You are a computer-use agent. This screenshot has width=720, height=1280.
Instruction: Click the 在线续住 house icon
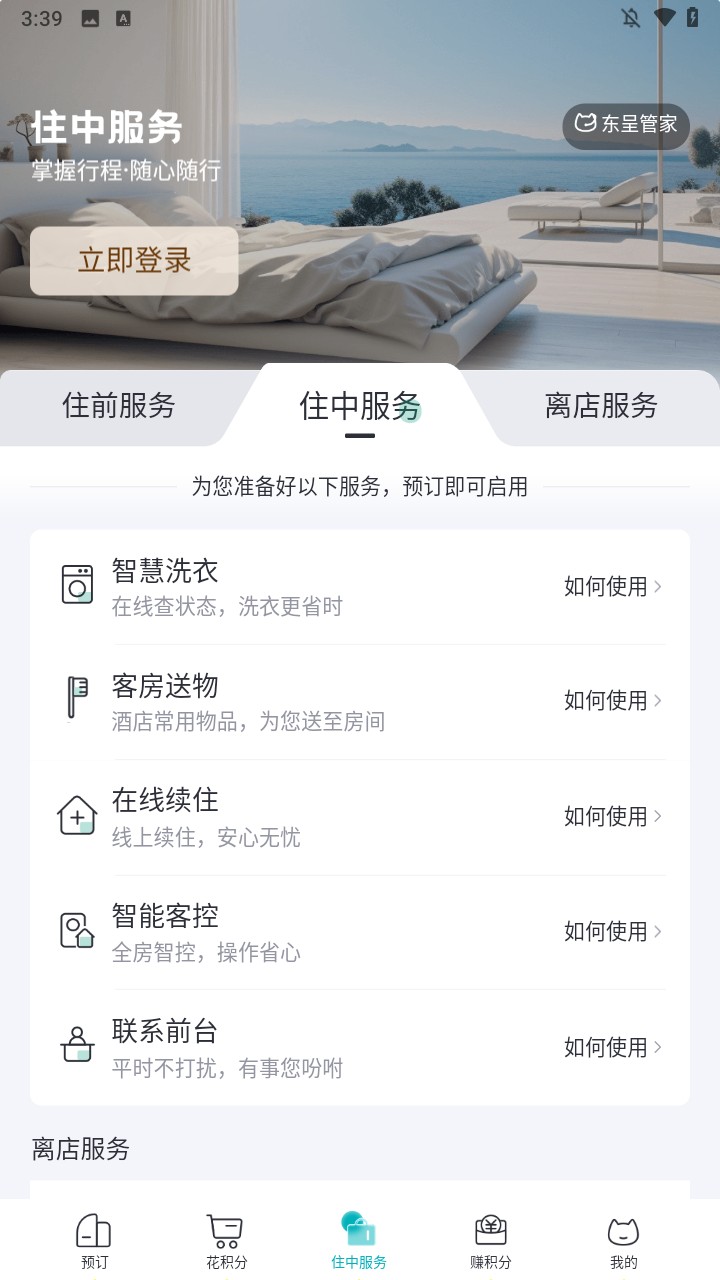(x=76, y=815)
